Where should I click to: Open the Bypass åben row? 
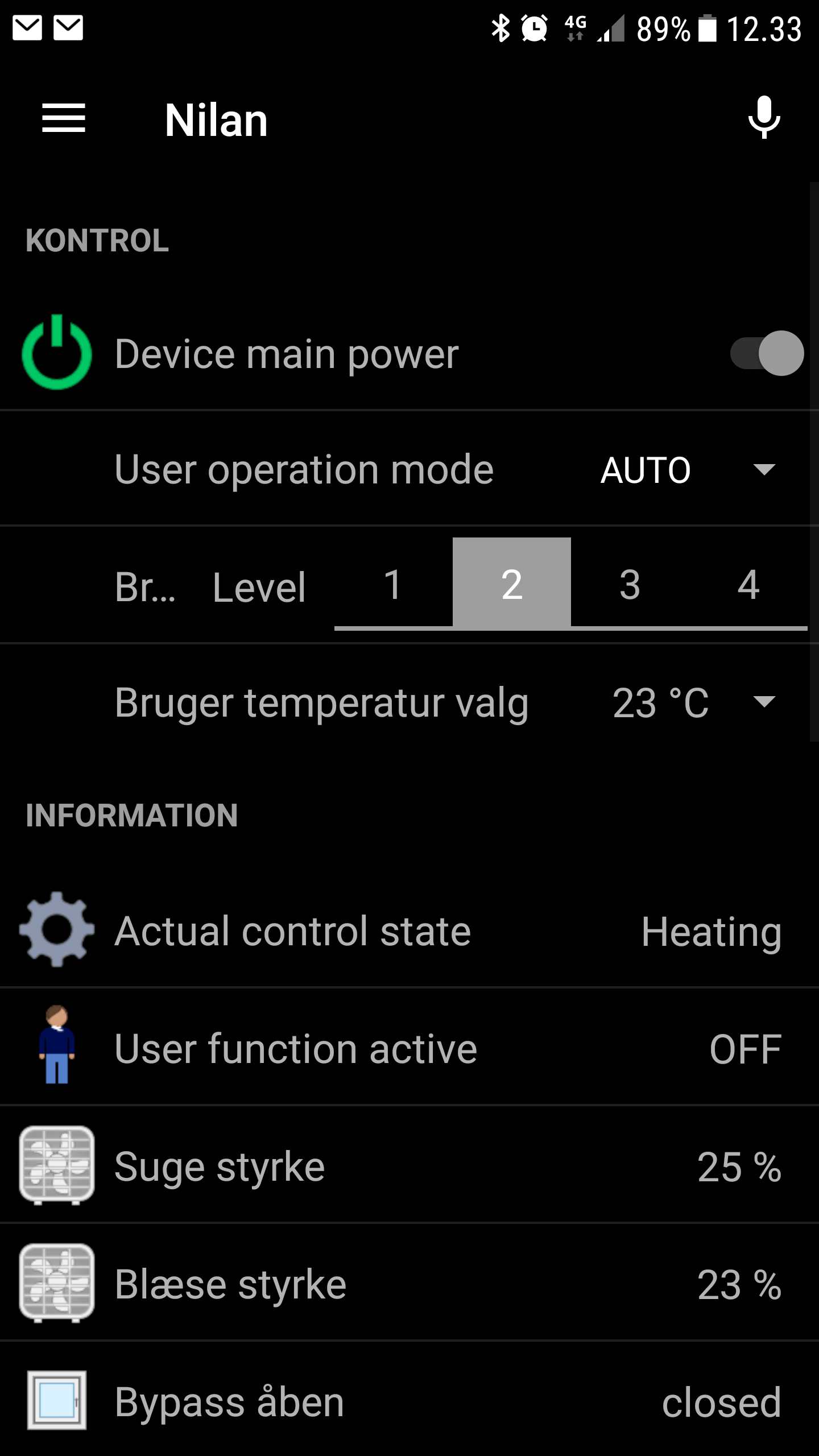coord(409,1401)
